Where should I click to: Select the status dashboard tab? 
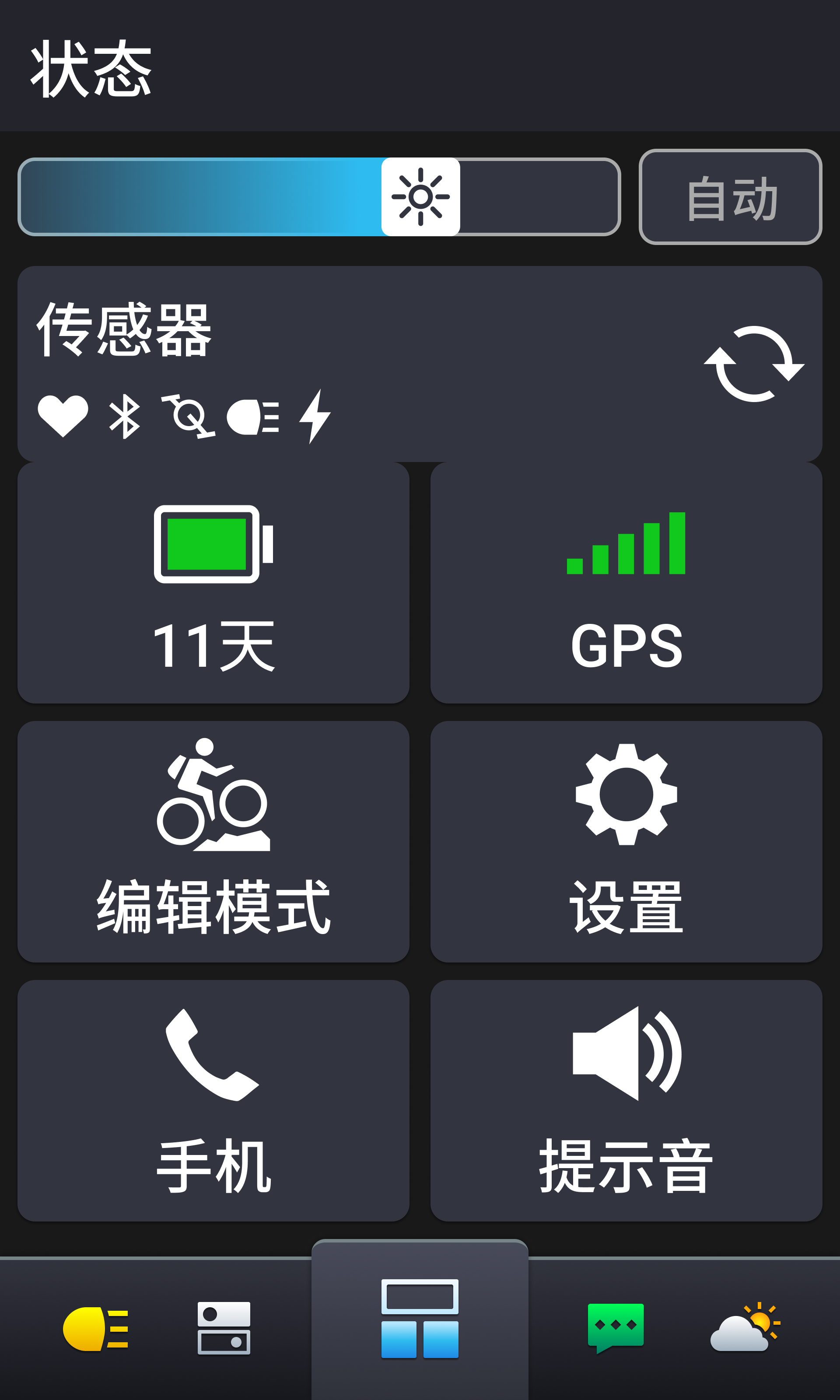click(x=420, y=1319)
